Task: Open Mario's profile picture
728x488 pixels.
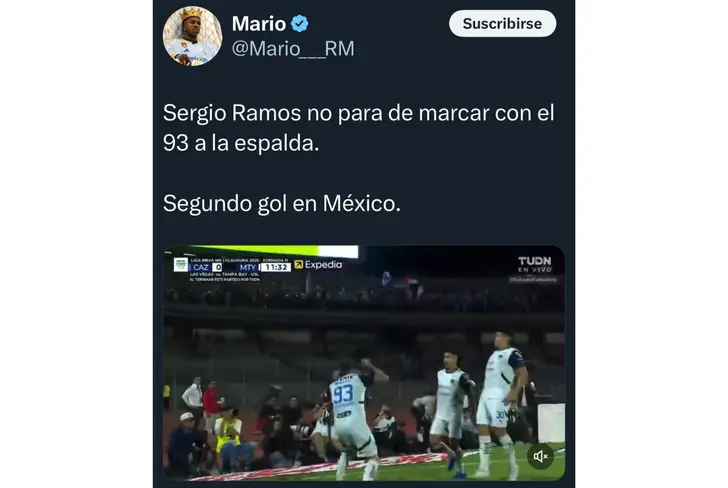Action: 192,36
